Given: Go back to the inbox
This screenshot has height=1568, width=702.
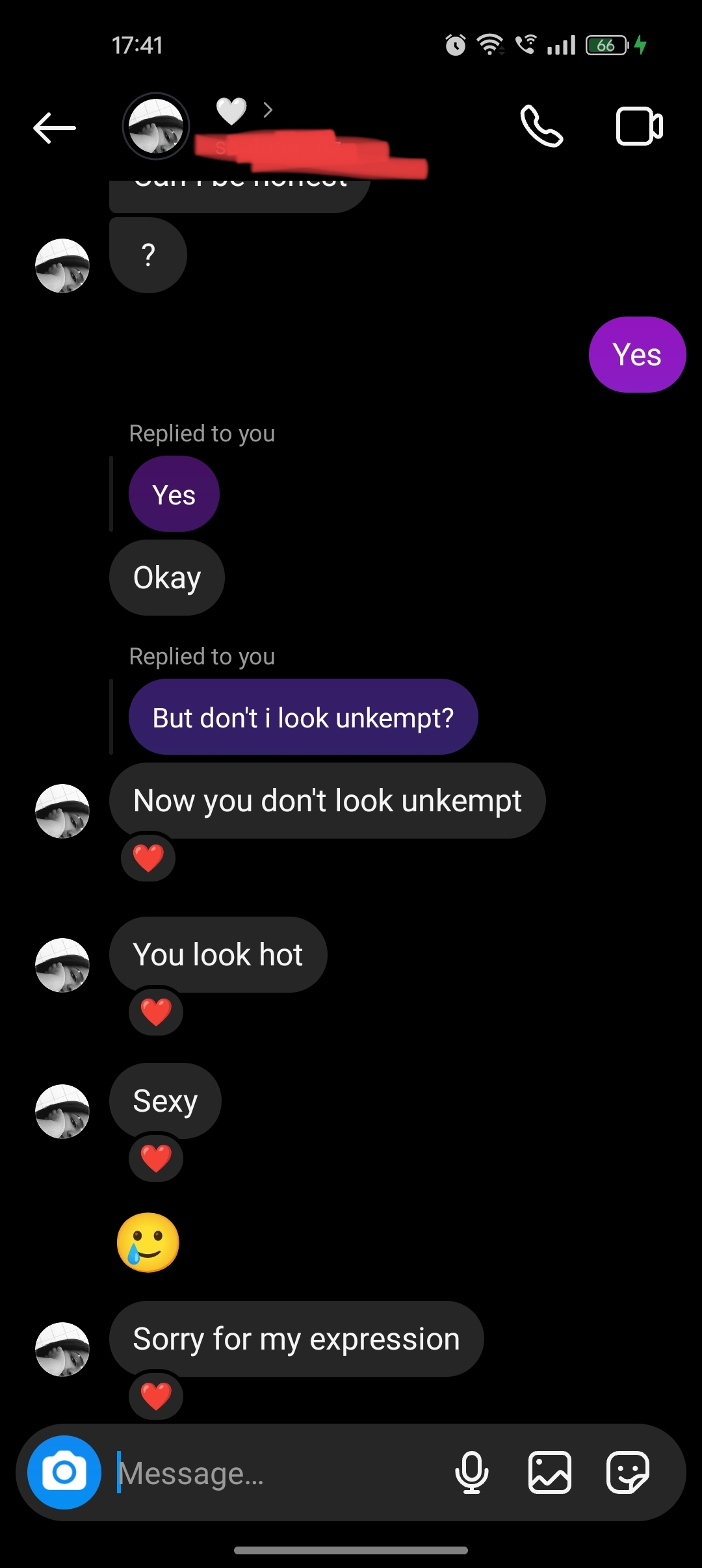Looking at the screenshot, I should tap(55, 127).
